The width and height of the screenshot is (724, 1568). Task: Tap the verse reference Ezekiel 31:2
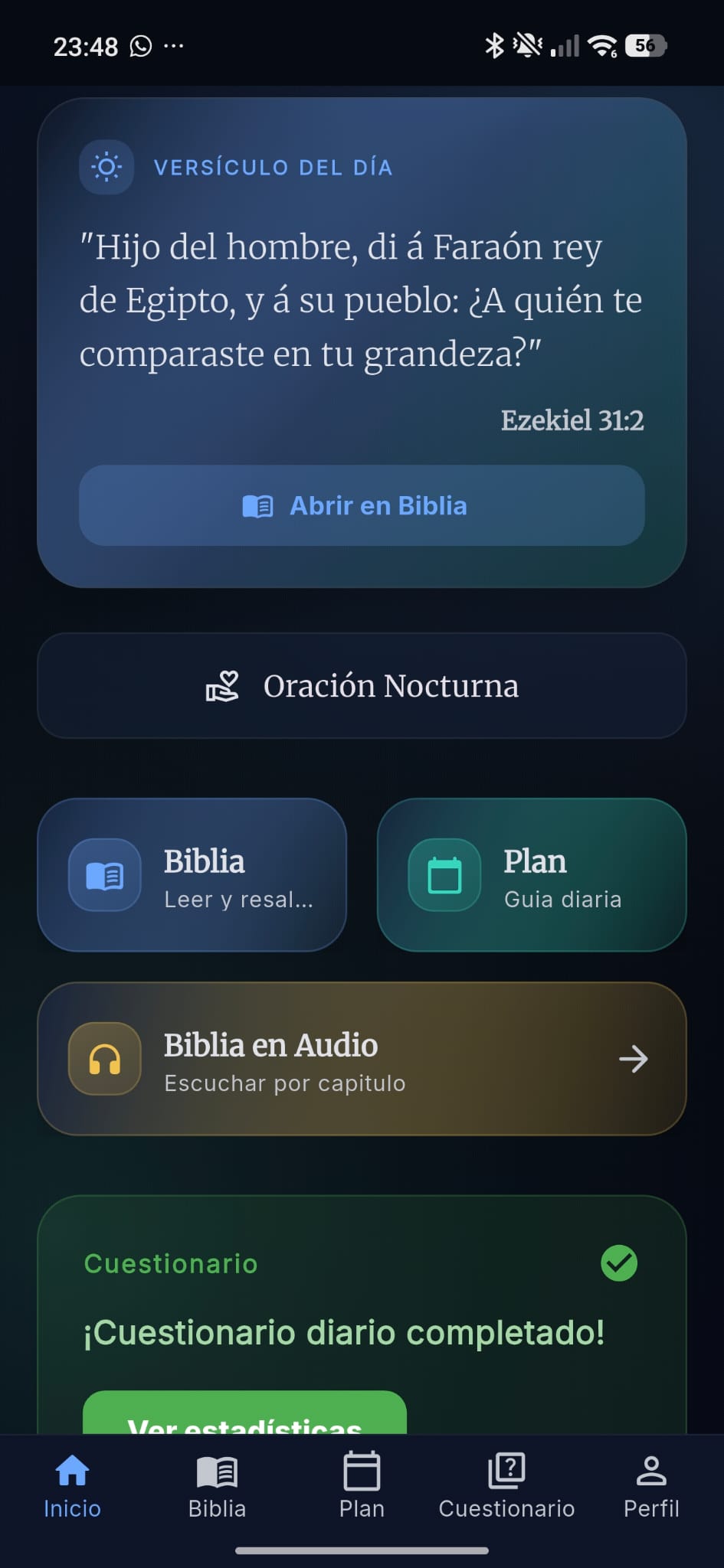pyautogui.click(x=572, y=420)
